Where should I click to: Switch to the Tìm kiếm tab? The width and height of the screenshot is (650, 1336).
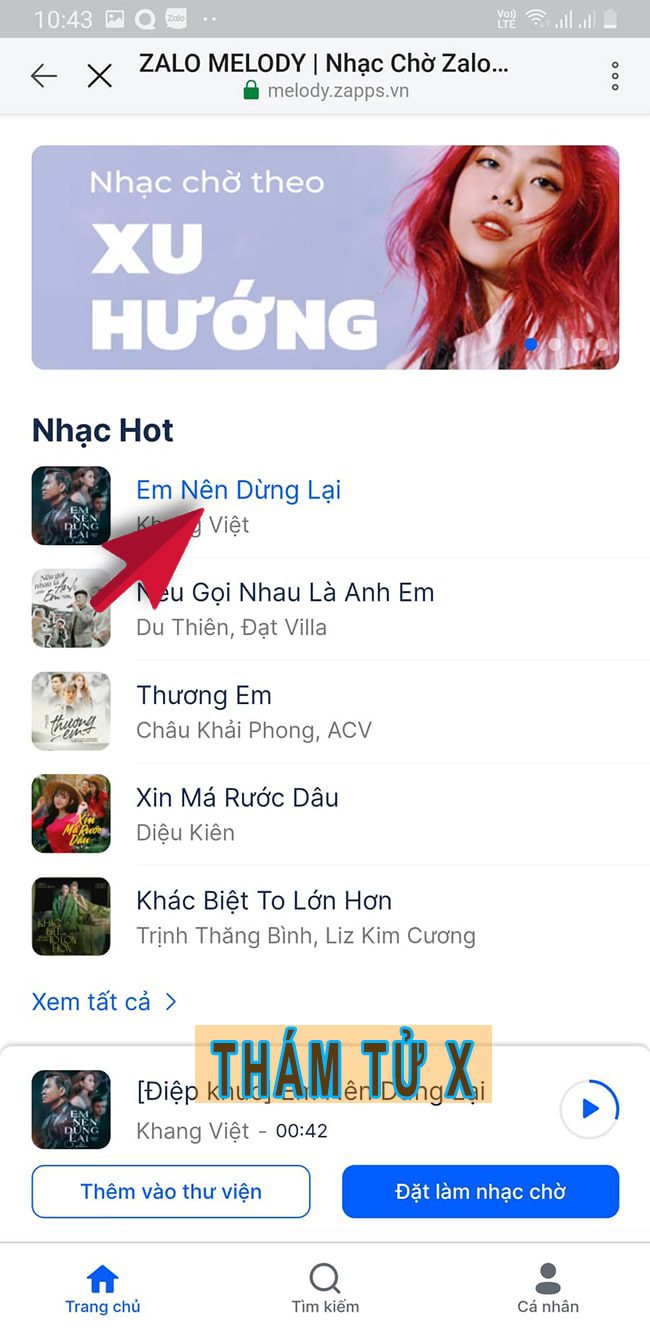click(x=325, y=1289)
